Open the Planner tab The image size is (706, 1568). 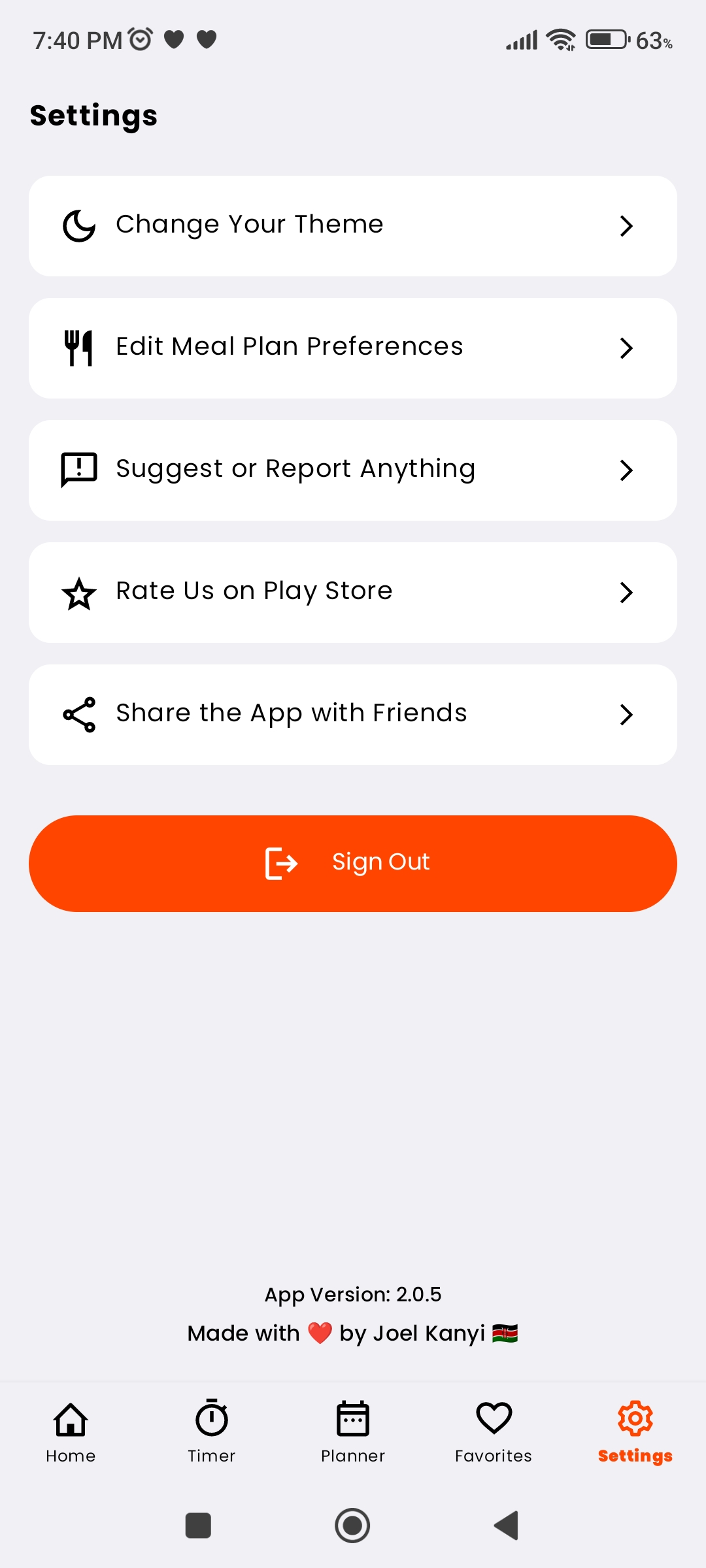pyautogui.click(x=353, y=1431)
